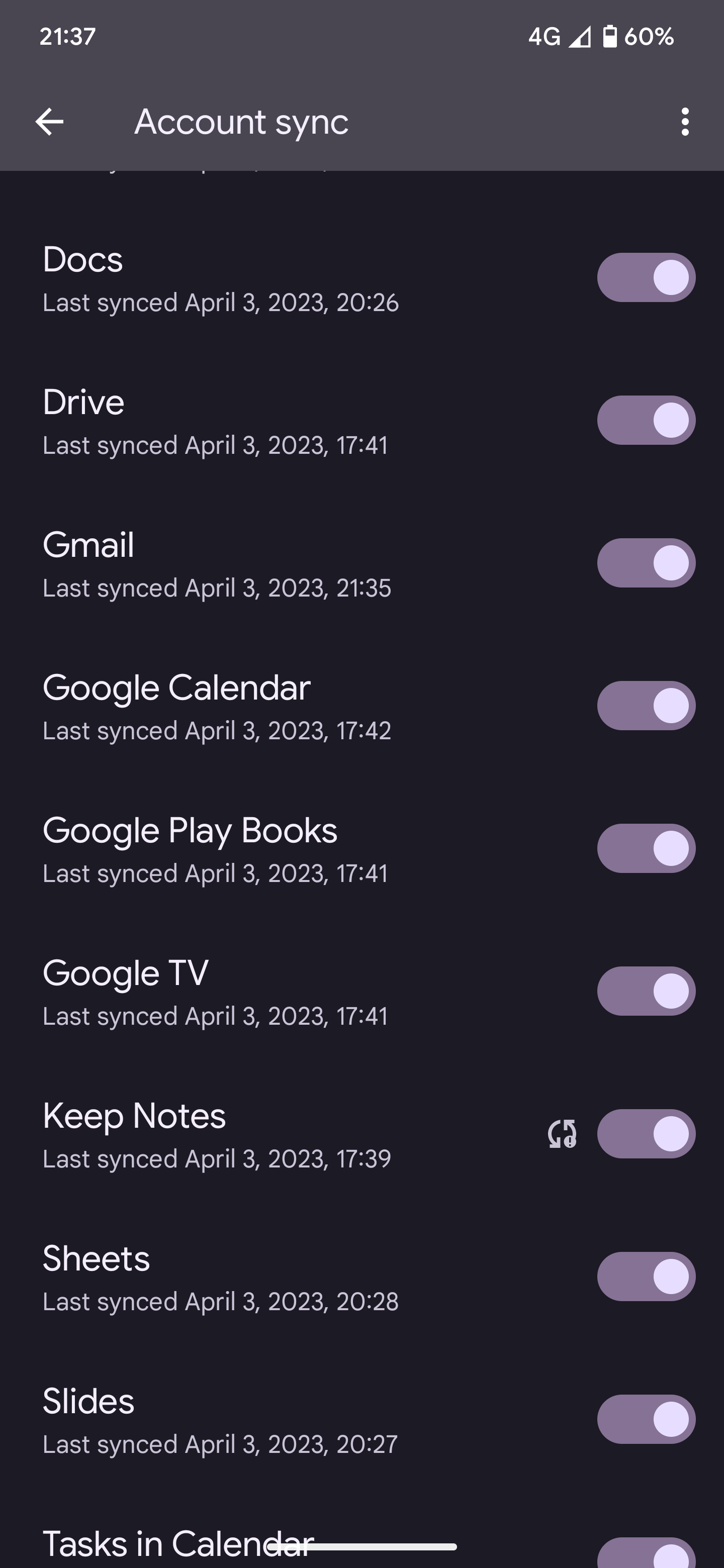Screen dimensions: 724x1568
Task: Switch off Sheets sync
Action: pyautogui.click(x=646, y=1277)
